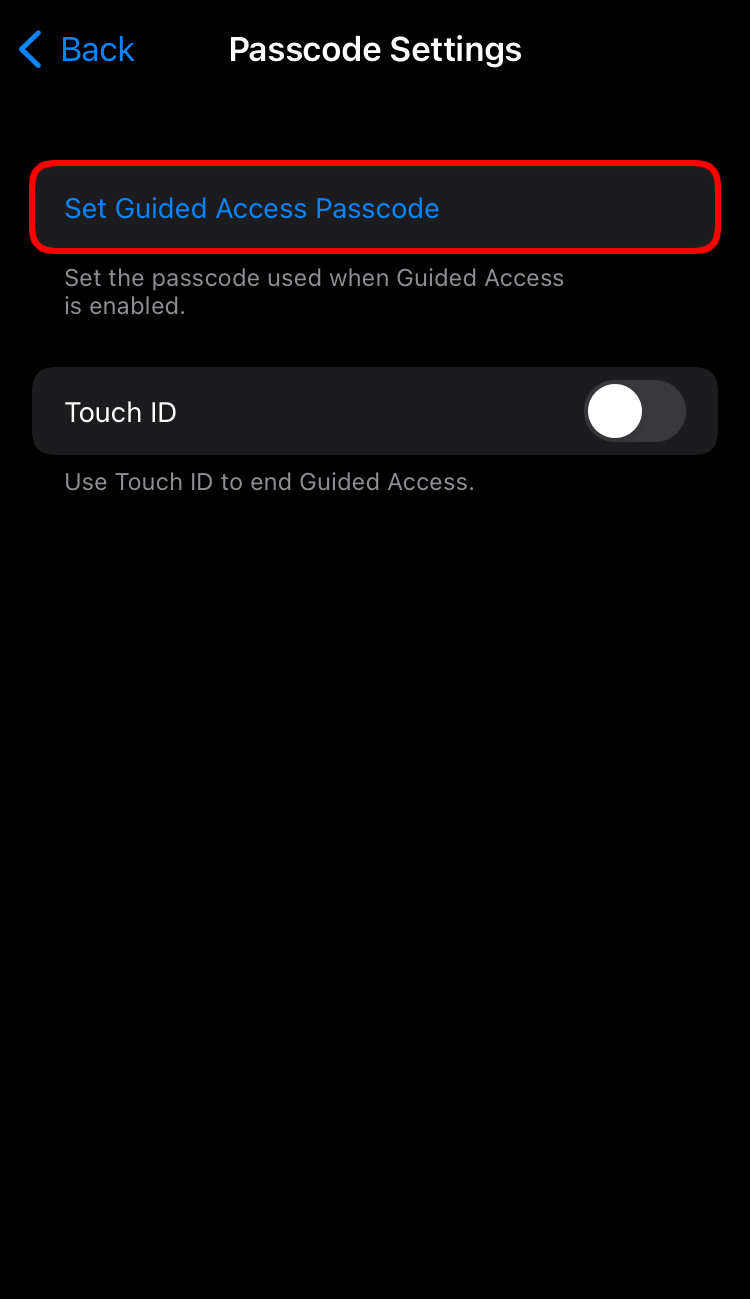Screen dimensions: 750x1299
Task: Tap Set Guided Access Passcode
Action: pyautogui.click(x=252, y=208)
